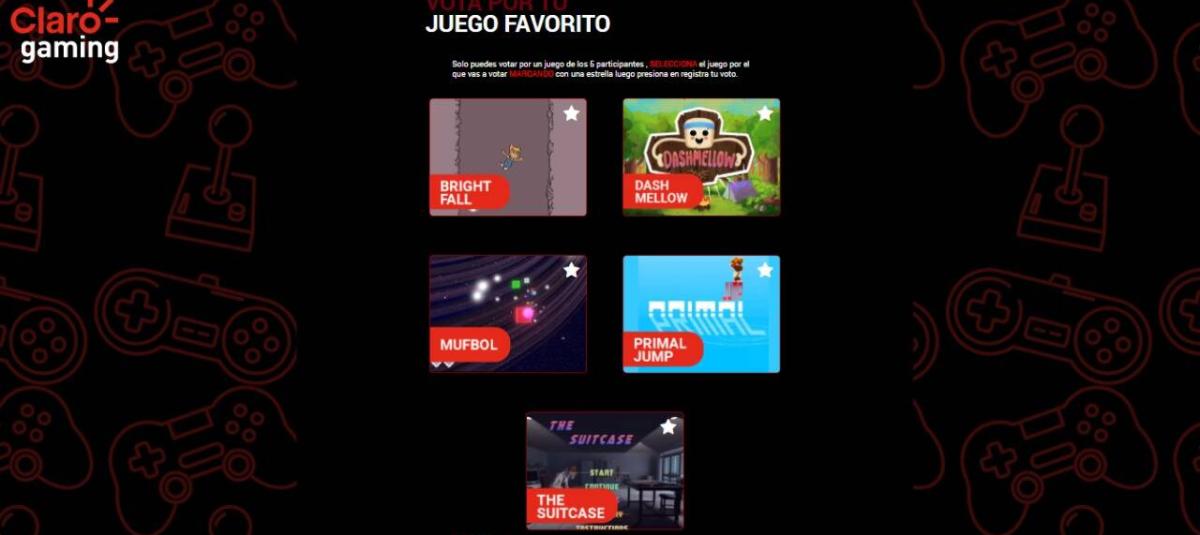Pick the Mufbol game card
Viewport: 1200px width, 535px height.
point(508,314)
